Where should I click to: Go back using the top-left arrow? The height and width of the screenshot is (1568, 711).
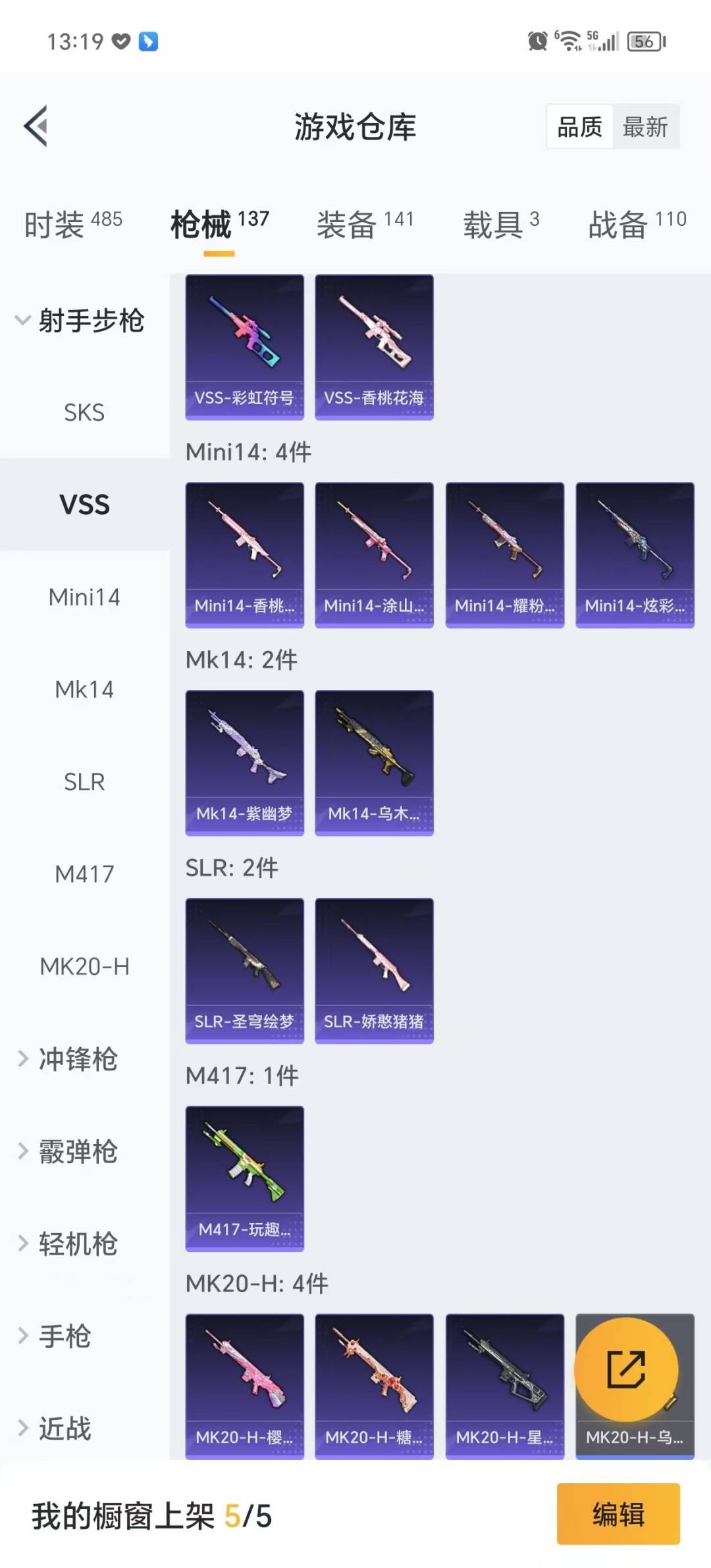[37, 126]
